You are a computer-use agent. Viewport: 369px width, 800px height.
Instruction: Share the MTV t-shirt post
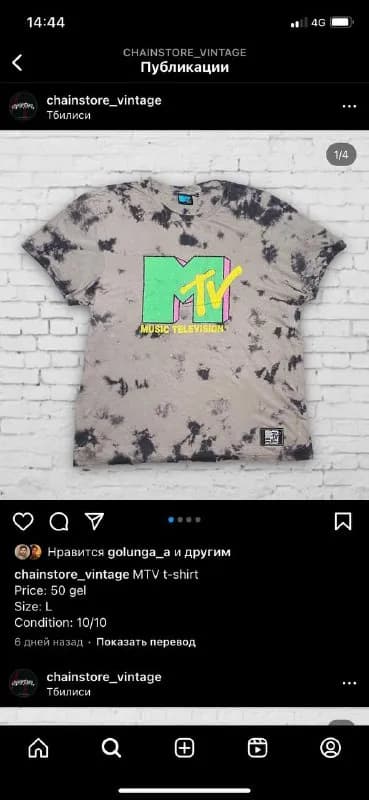[x=94, y=521]
